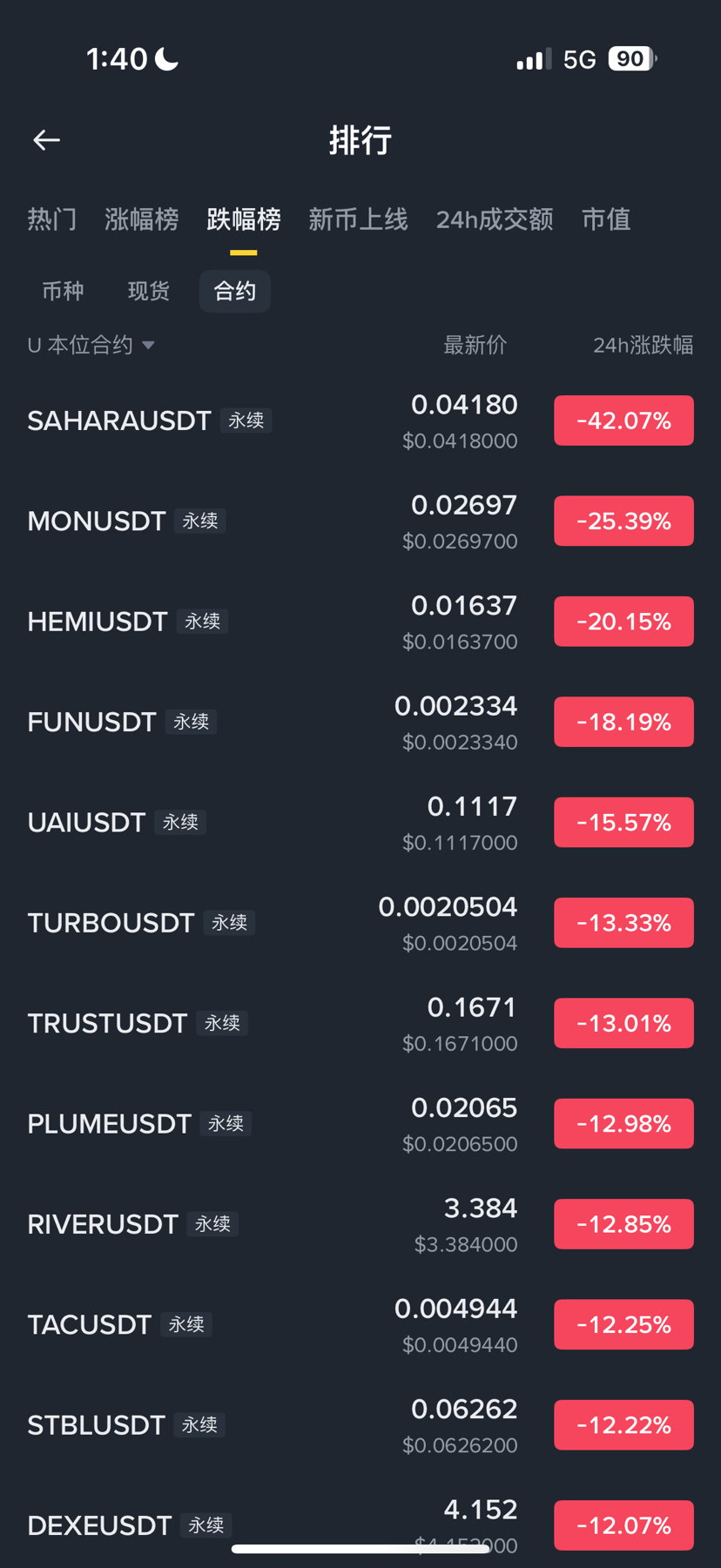View RIVERUSDT contract details
Image resolution: width=721 pixels, height=1568 pixels.
[x=103, y=1225]
